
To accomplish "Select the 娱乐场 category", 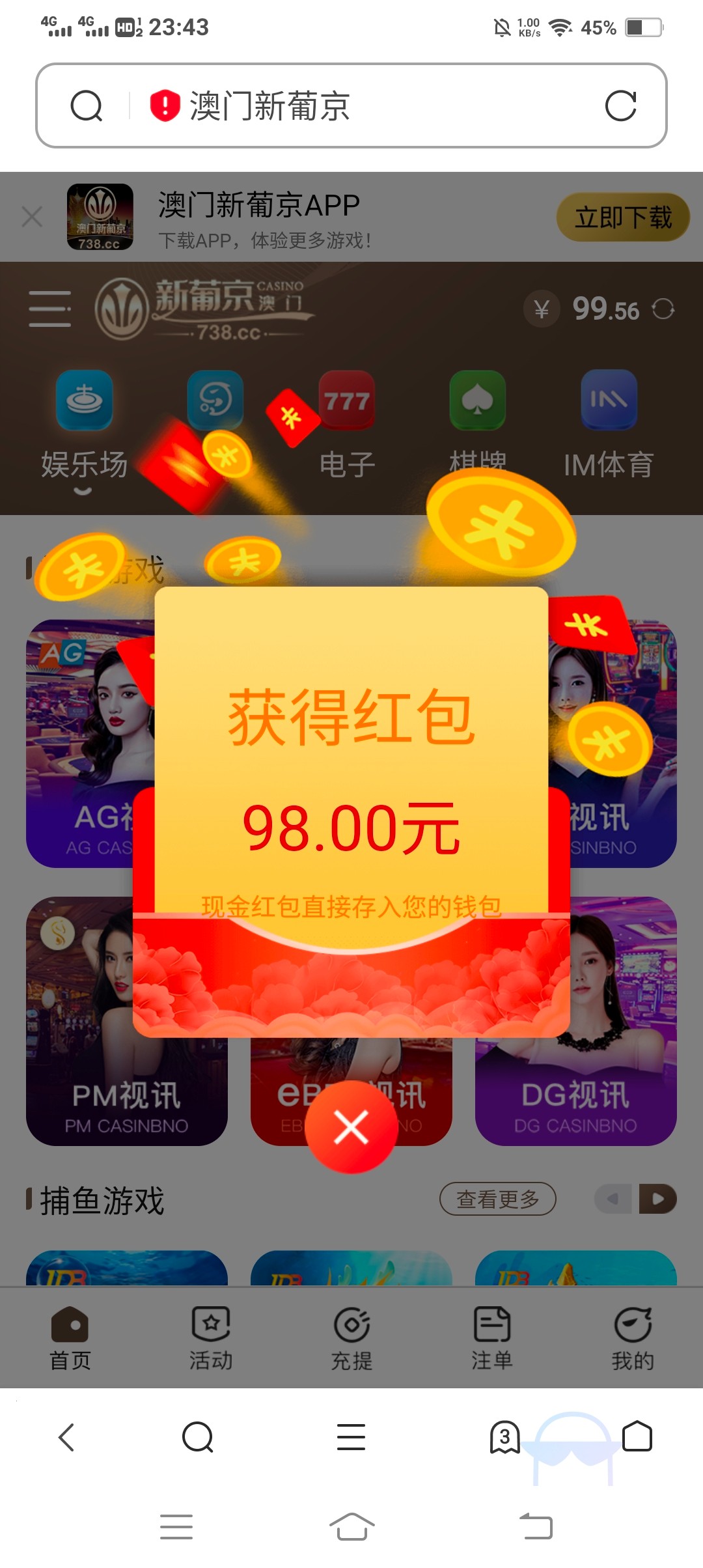I will point(84,423).
